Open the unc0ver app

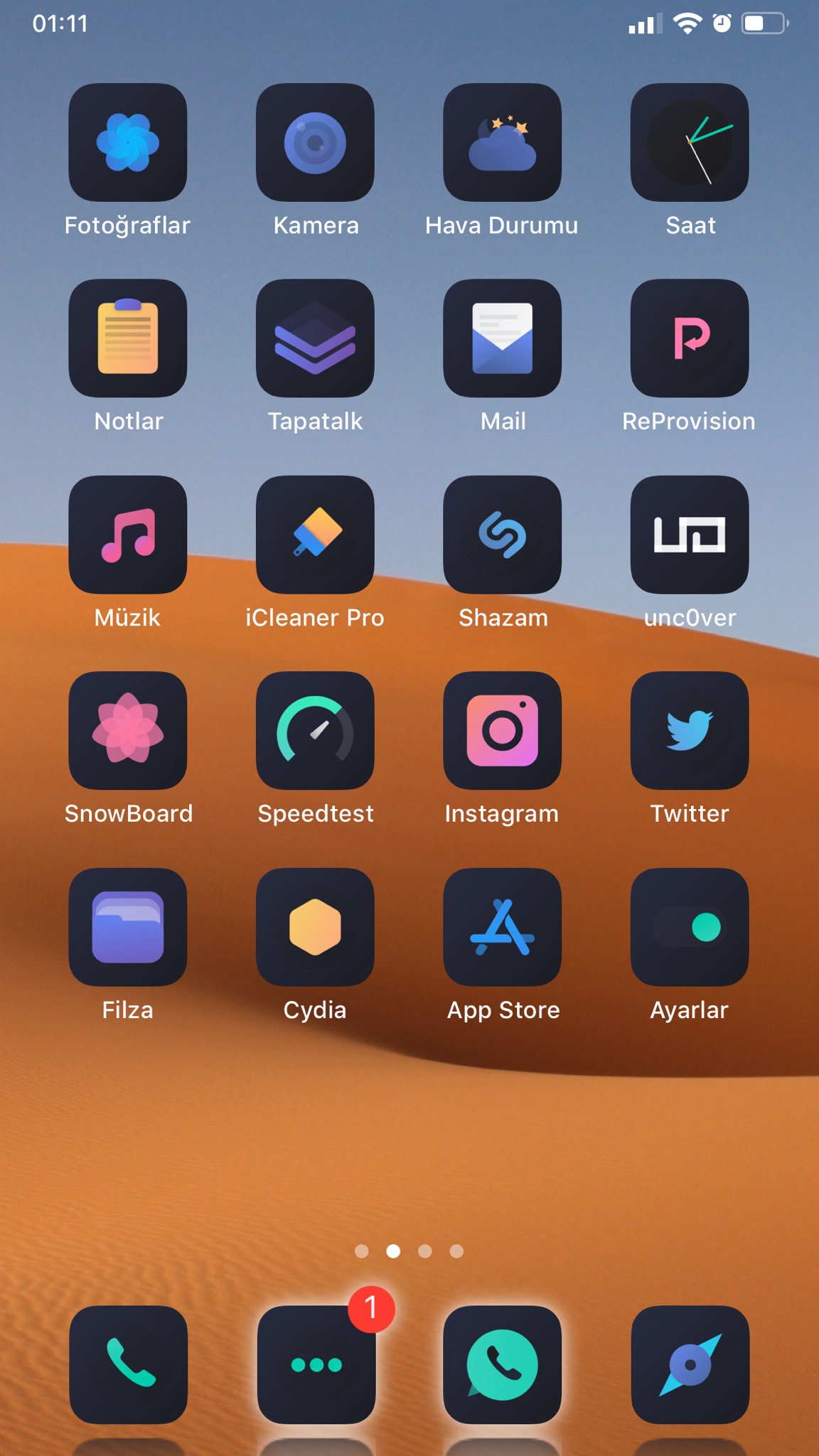[690, 535]
